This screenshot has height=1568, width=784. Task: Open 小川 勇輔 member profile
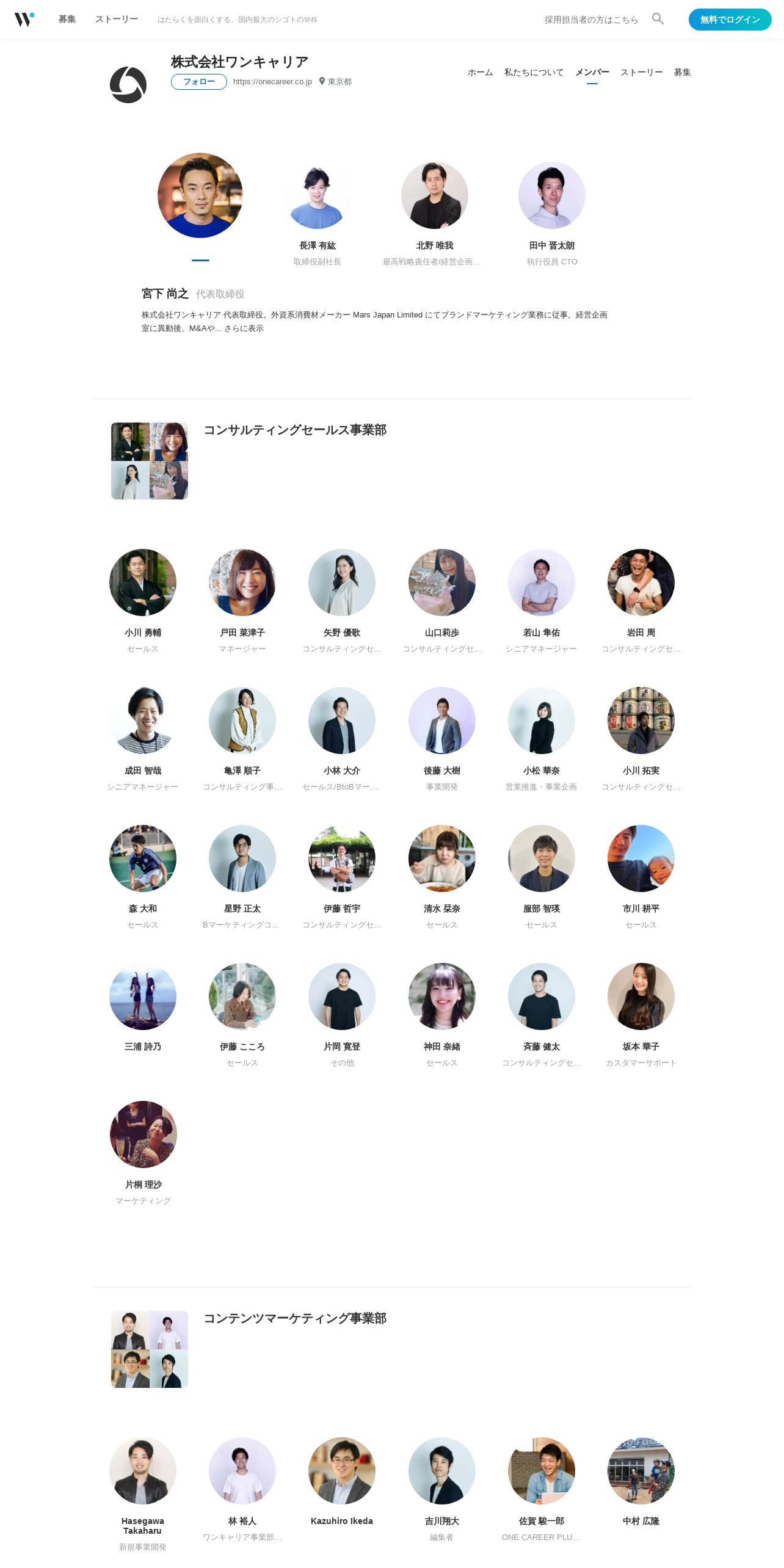click(x=143, y=583)
